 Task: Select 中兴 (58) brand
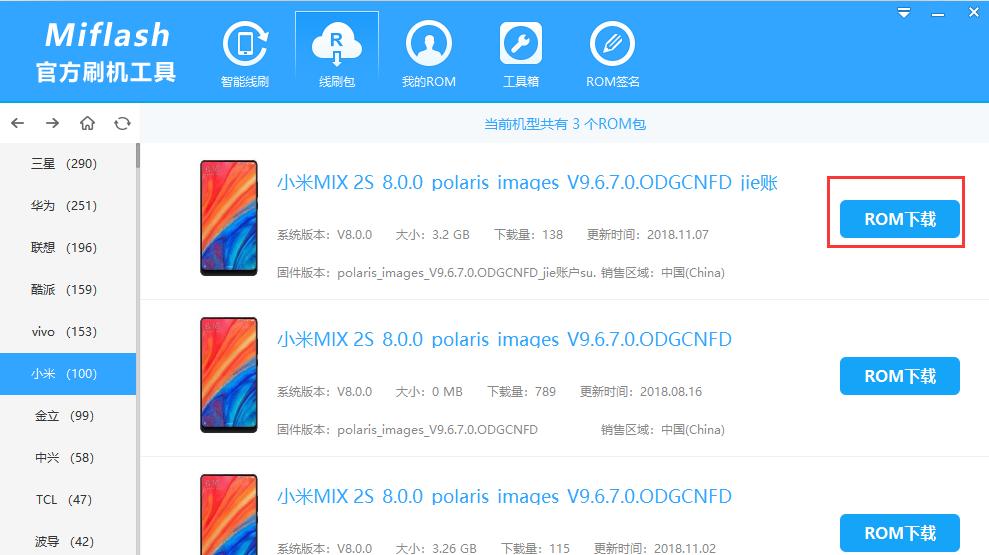pos(65,458)
